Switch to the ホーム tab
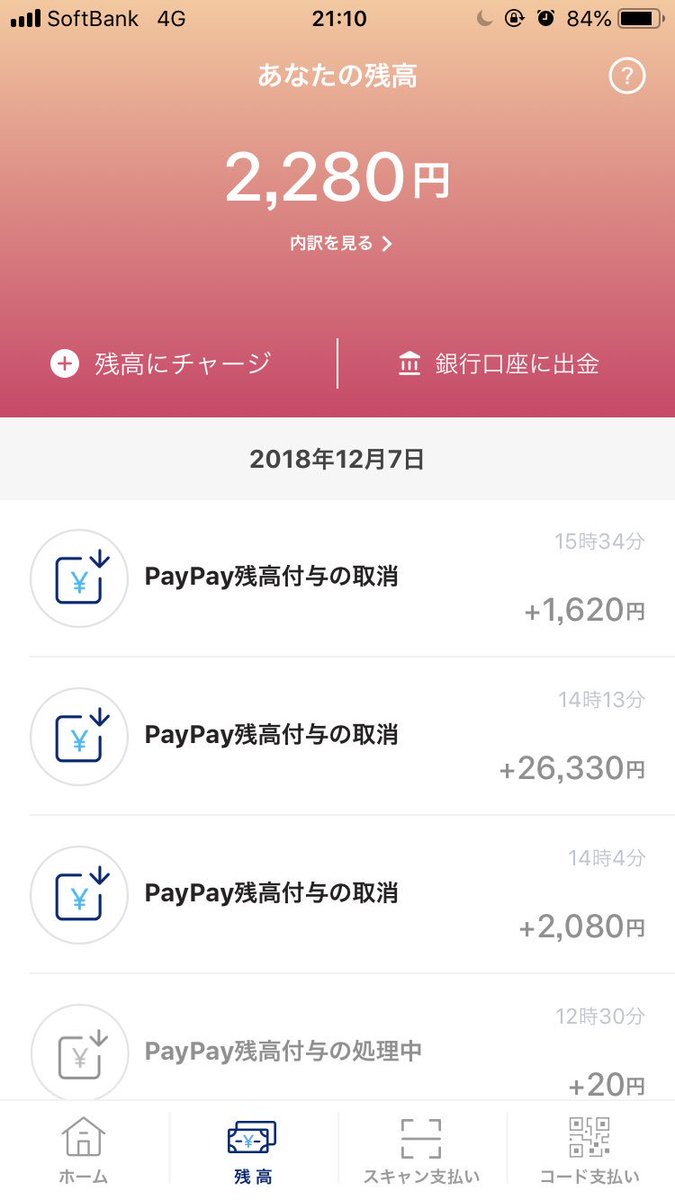This screenshot has height=1200, width=675. coord(85,1151)
